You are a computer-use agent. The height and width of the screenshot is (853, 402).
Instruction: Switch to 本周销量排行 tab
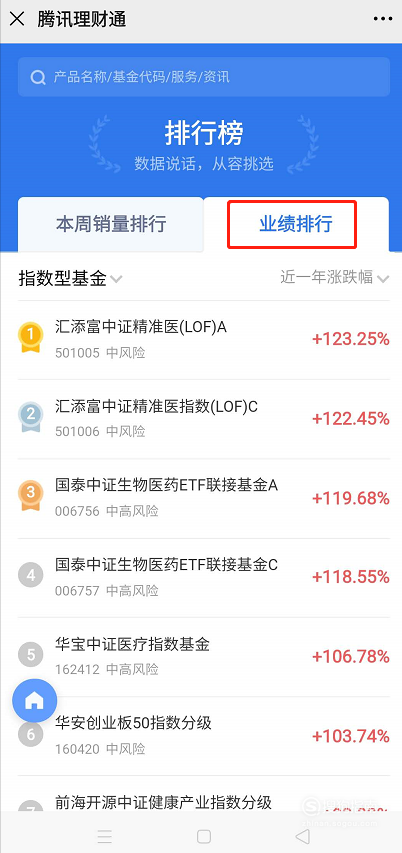111,224
